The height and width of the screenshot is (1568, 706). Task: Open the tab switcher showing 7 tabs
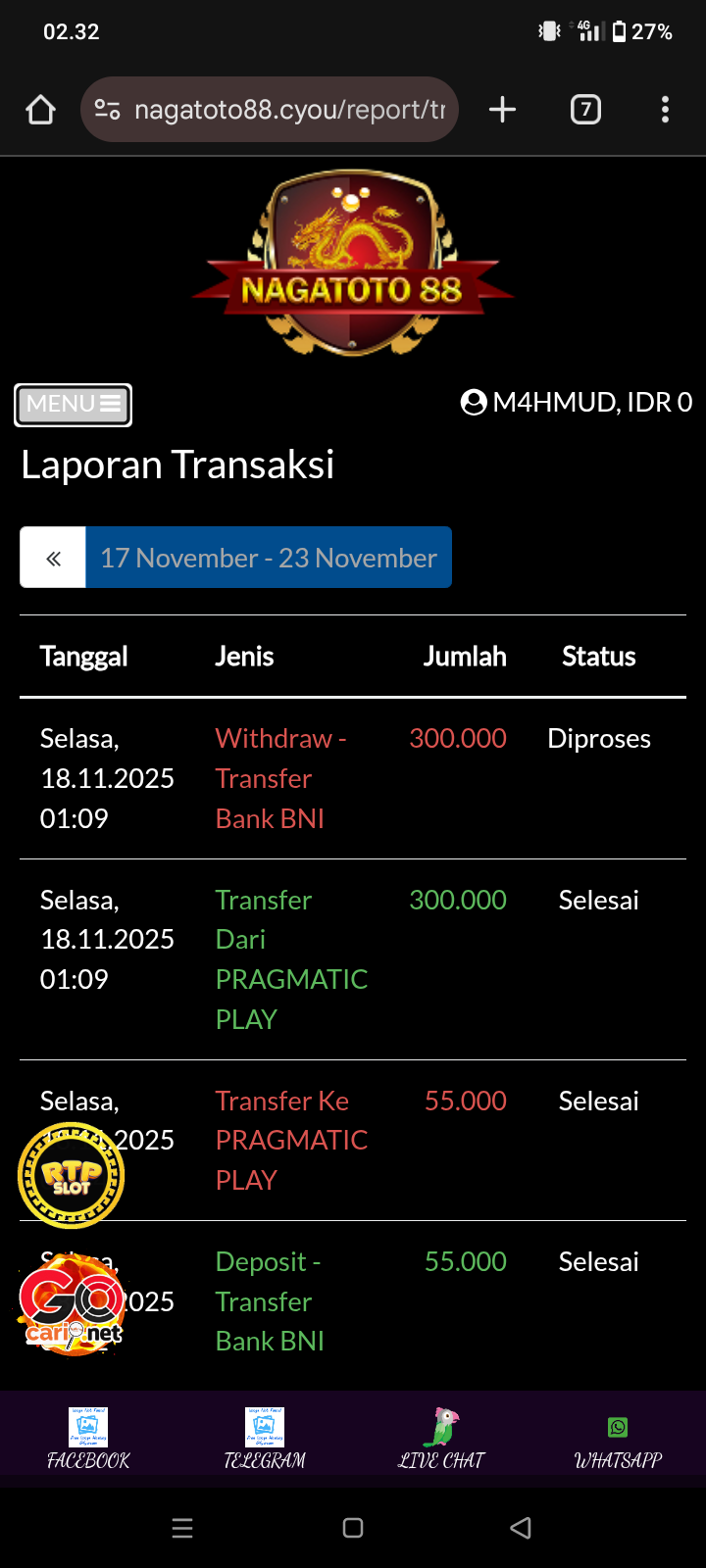[585, 110]
